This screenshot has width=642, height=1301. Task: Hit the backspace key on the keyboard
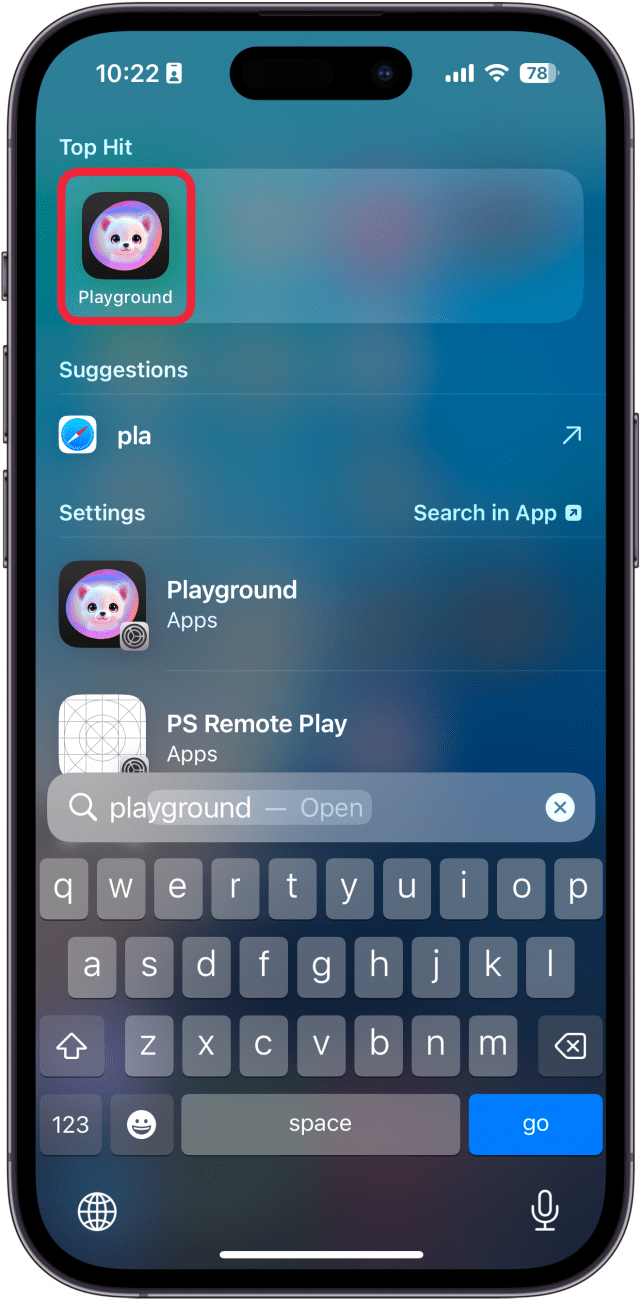(x=569, y=1046)
